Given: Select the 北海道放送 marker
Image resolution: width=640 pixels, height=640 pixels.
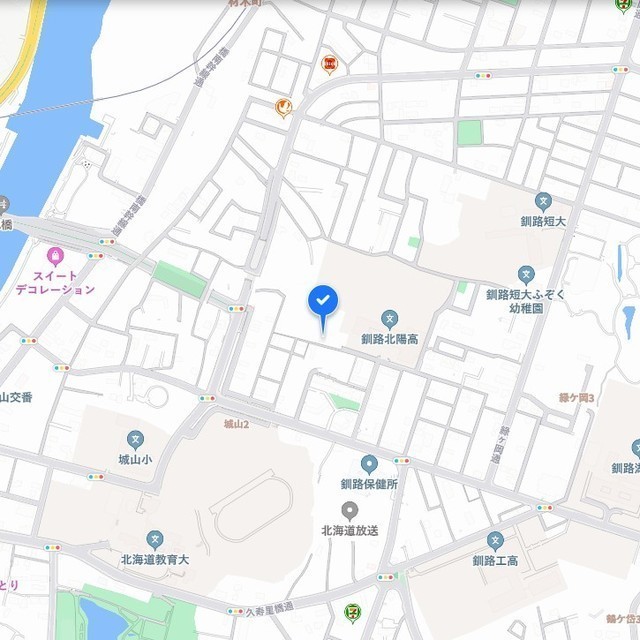Looking at the screenshot, I should (x=349, y=511).
